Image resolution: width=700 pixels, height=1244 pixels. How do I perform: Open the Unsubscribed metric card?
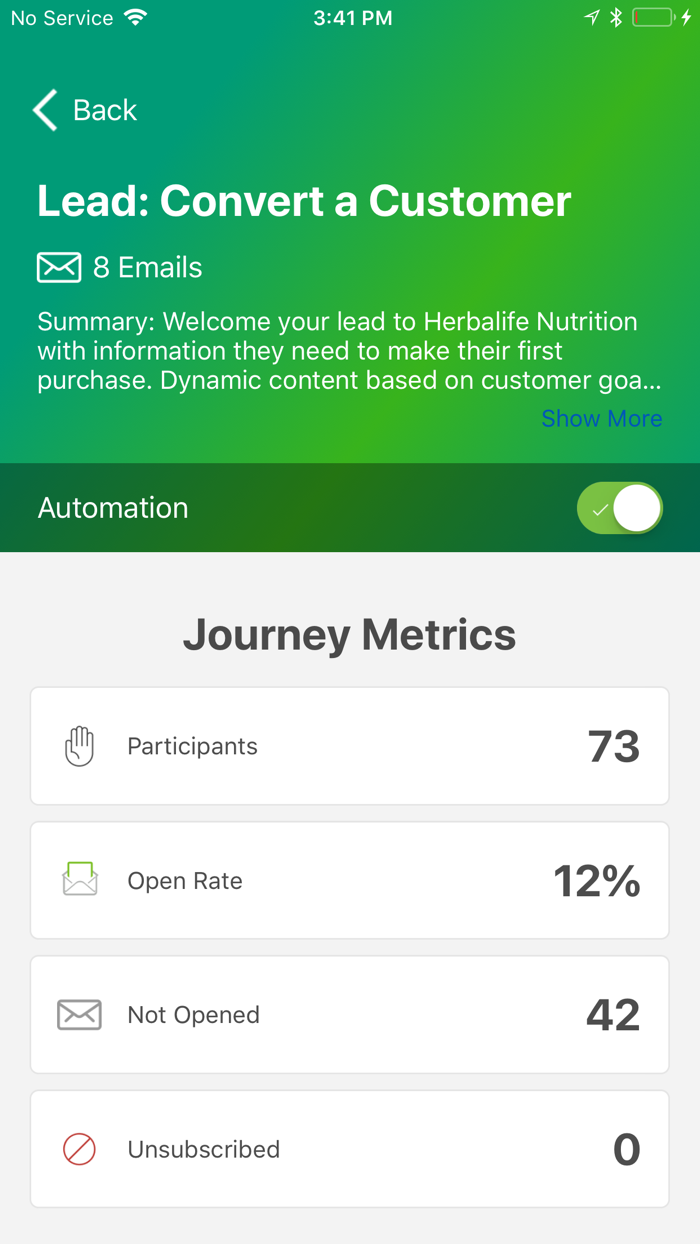tap(349, 1149)
